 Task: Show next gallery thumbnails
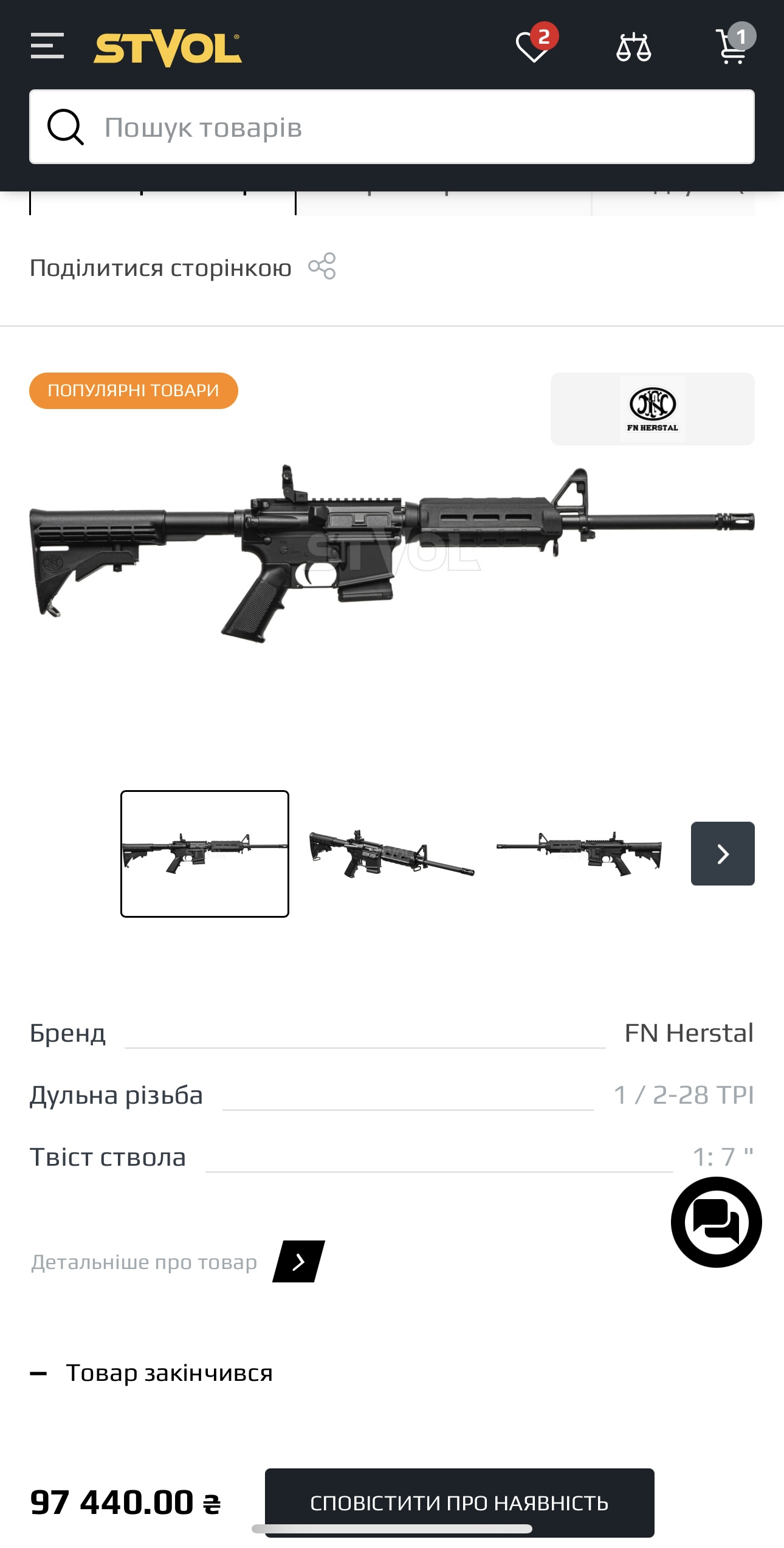pos(723,853)
